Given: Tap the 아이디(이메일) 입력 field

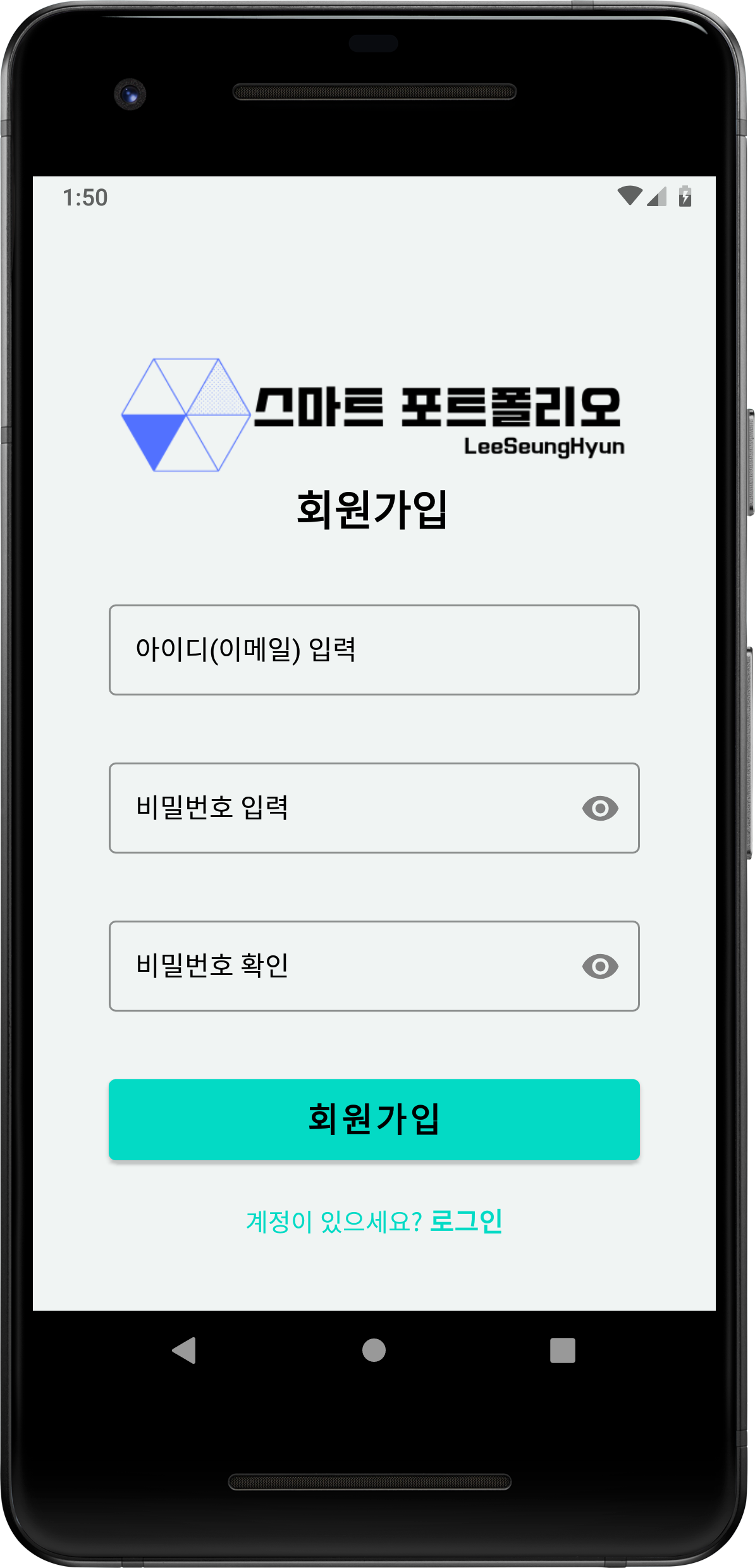Looking at the screenshot, I should 374,650.
